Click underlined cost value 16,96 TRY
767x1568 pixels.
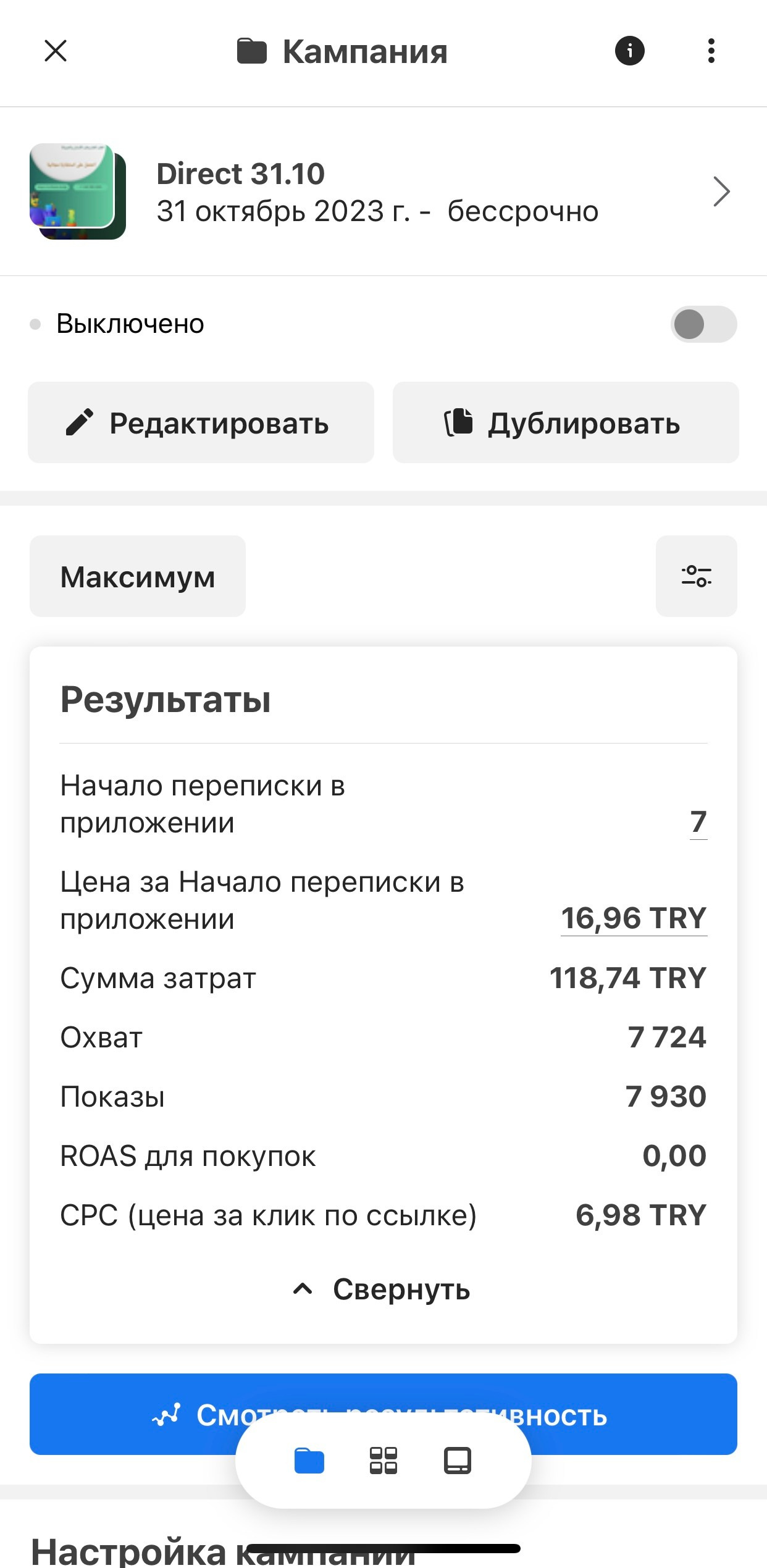[634, 918]
